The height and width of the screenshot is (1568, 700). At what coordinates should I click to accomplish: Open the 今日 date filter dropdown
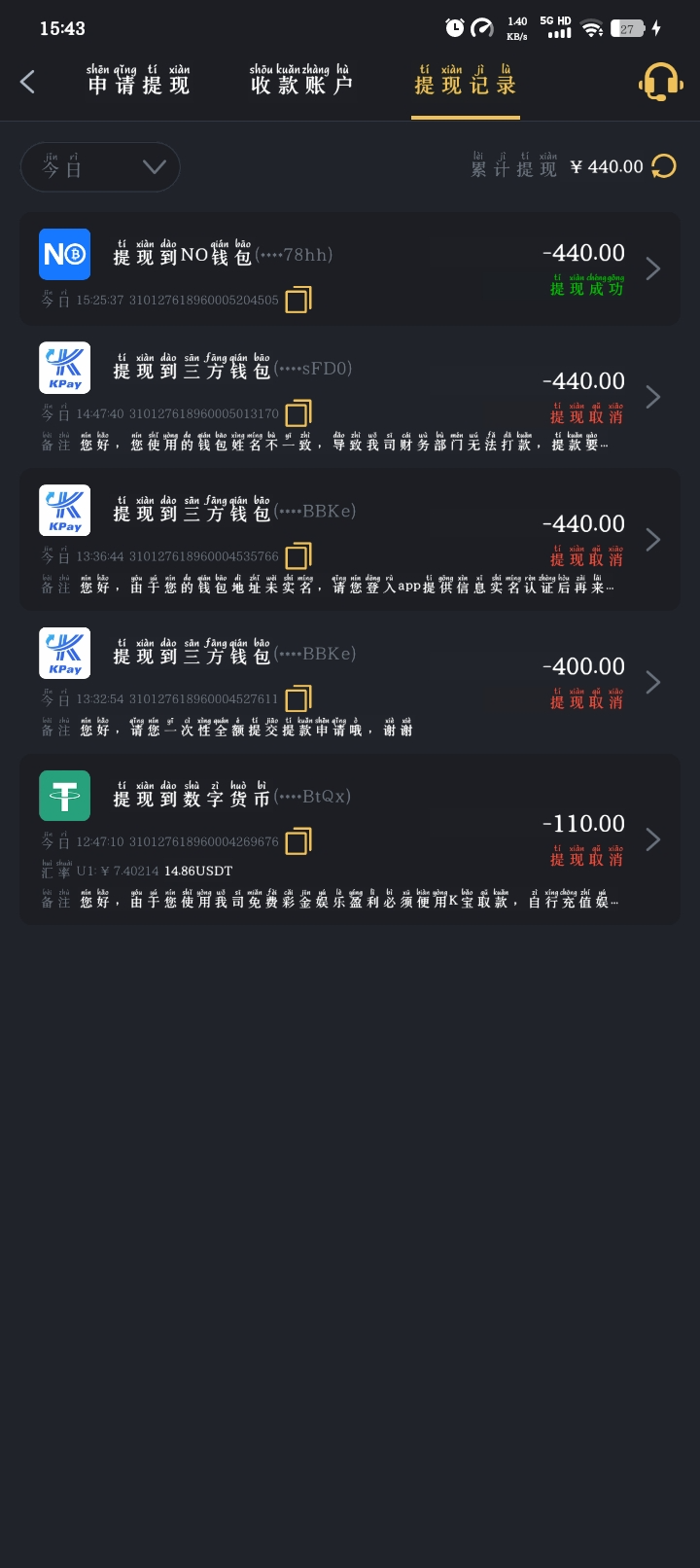pyautogui.click(x=100, y=166)
